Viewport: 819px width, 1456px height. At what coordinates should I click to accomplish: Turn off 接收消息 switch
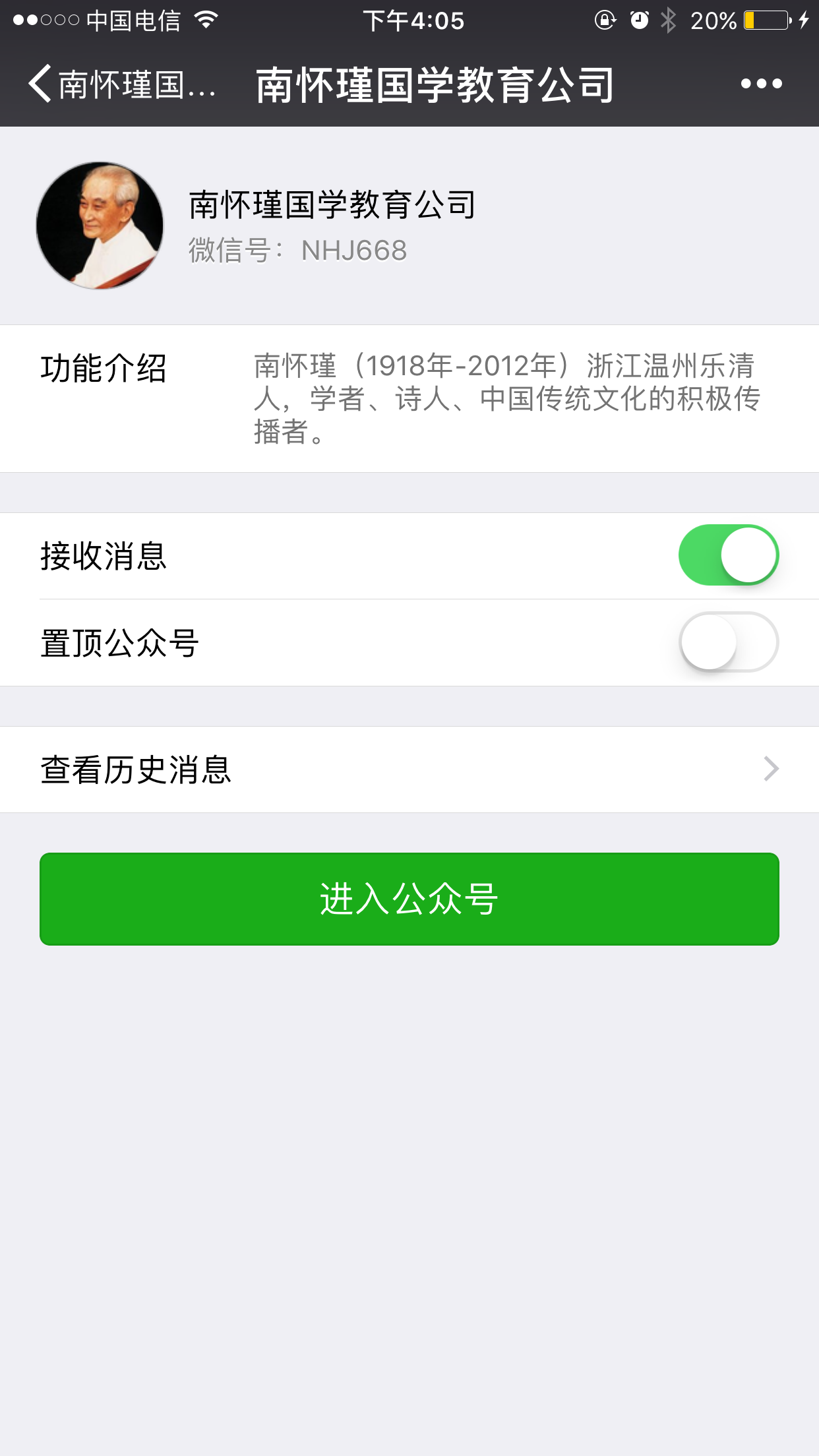[x=728, y=555]
